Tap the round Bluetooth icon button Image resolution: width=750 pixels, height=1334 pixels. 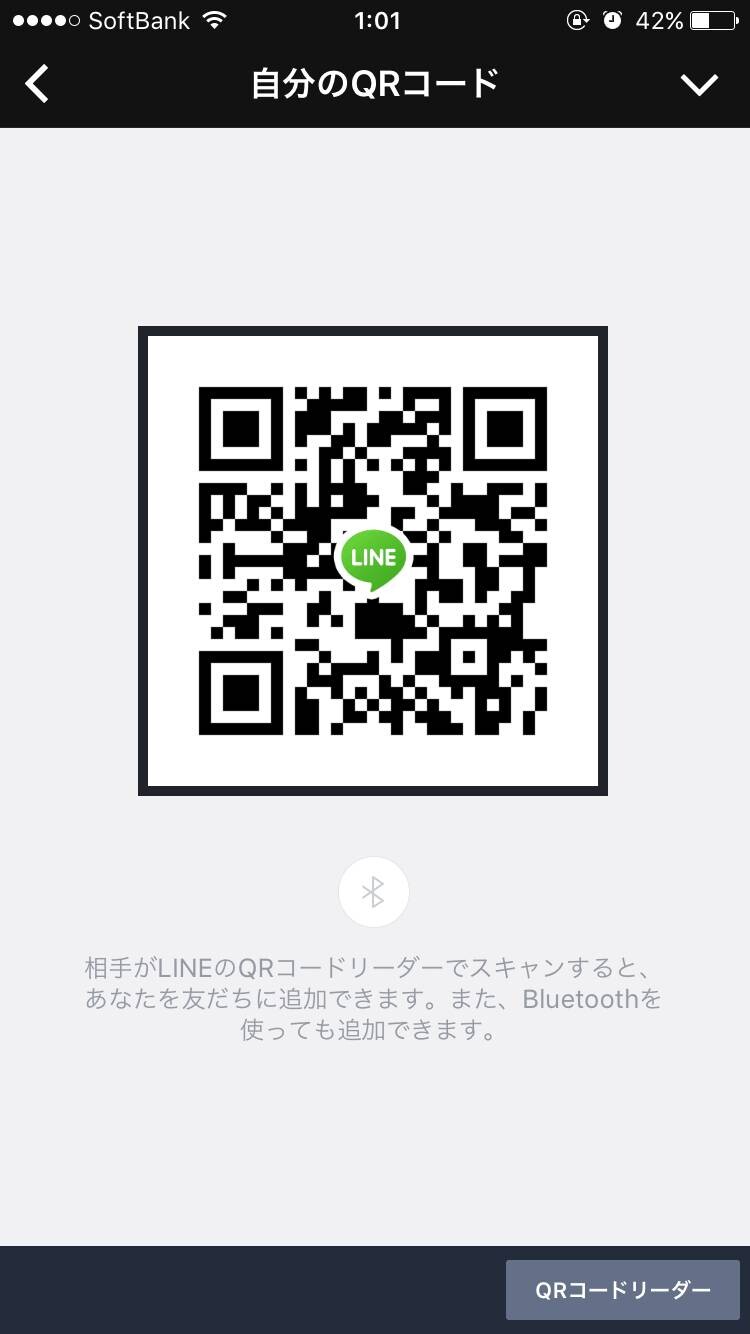coord(373,892)
